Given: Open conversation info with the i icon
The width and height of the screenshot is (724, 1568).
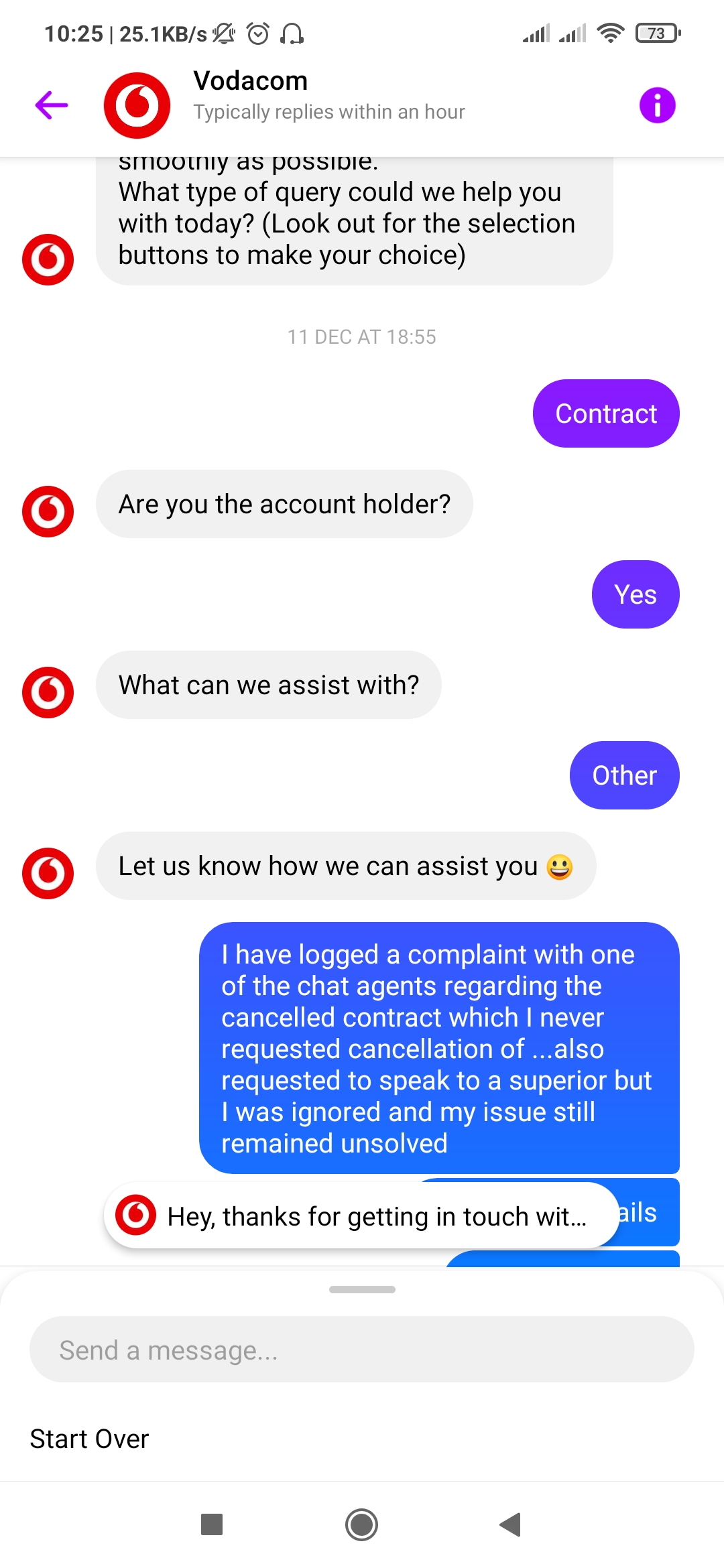Looking at the screenshot, I should (658, 105).
